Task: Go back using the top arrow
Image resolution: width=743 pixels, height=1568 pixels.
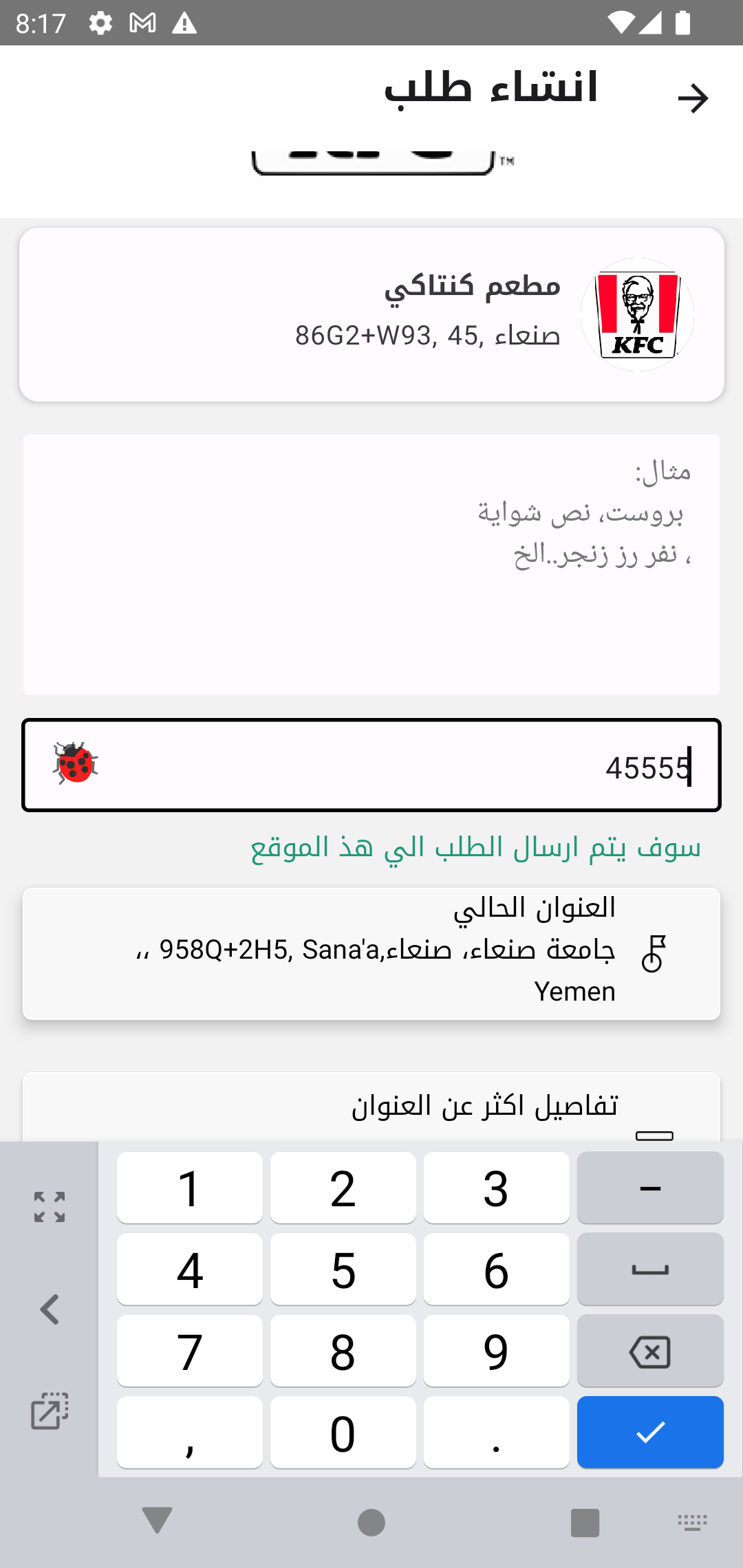Action: 693,98
